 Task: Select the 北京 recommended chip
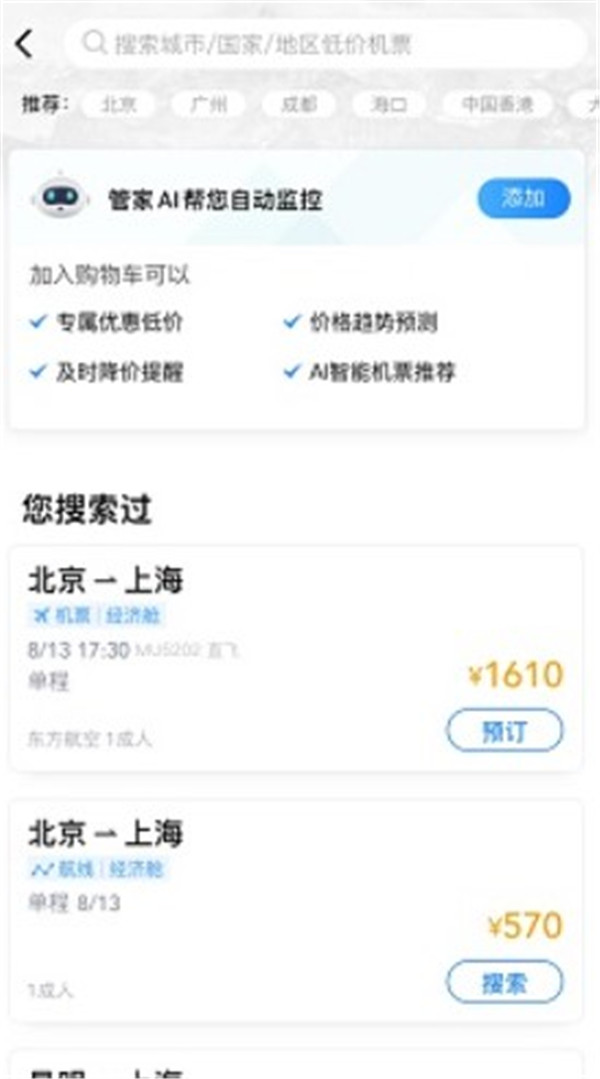pos(118,104)
